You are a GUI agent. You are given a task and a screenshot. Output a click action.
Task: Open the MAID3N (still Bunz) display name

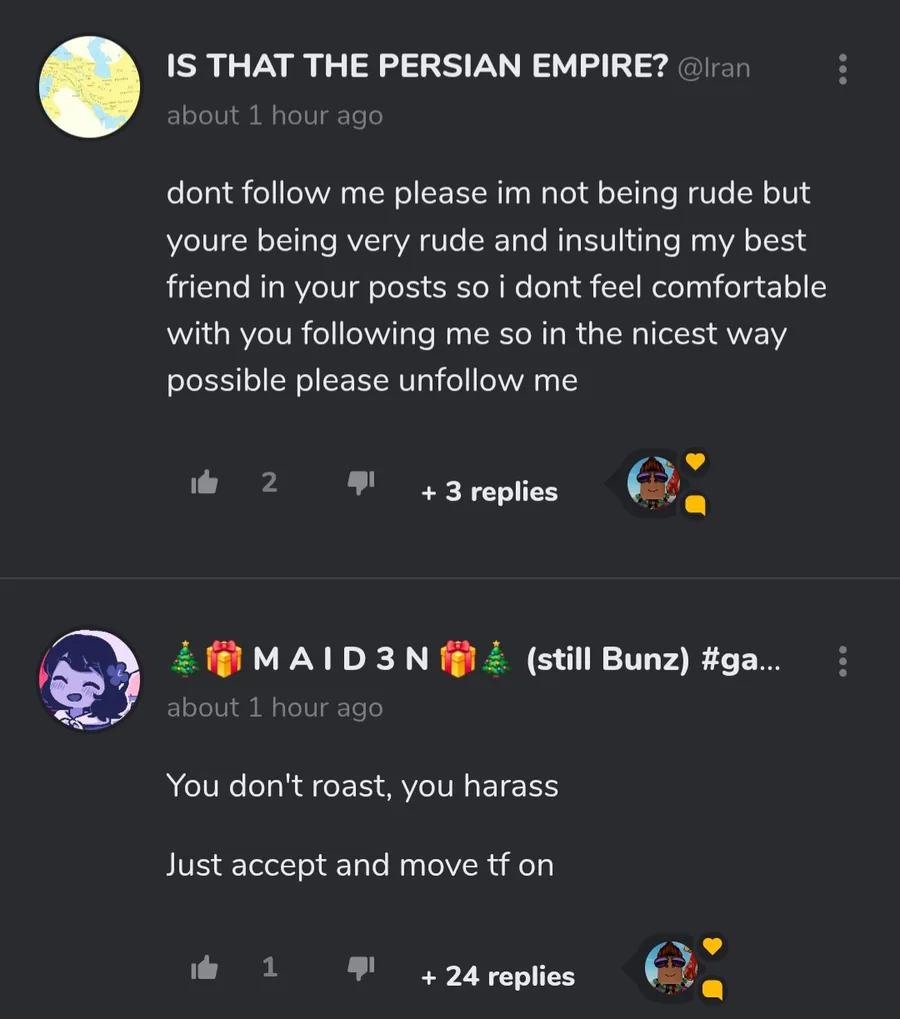[474, 659]
